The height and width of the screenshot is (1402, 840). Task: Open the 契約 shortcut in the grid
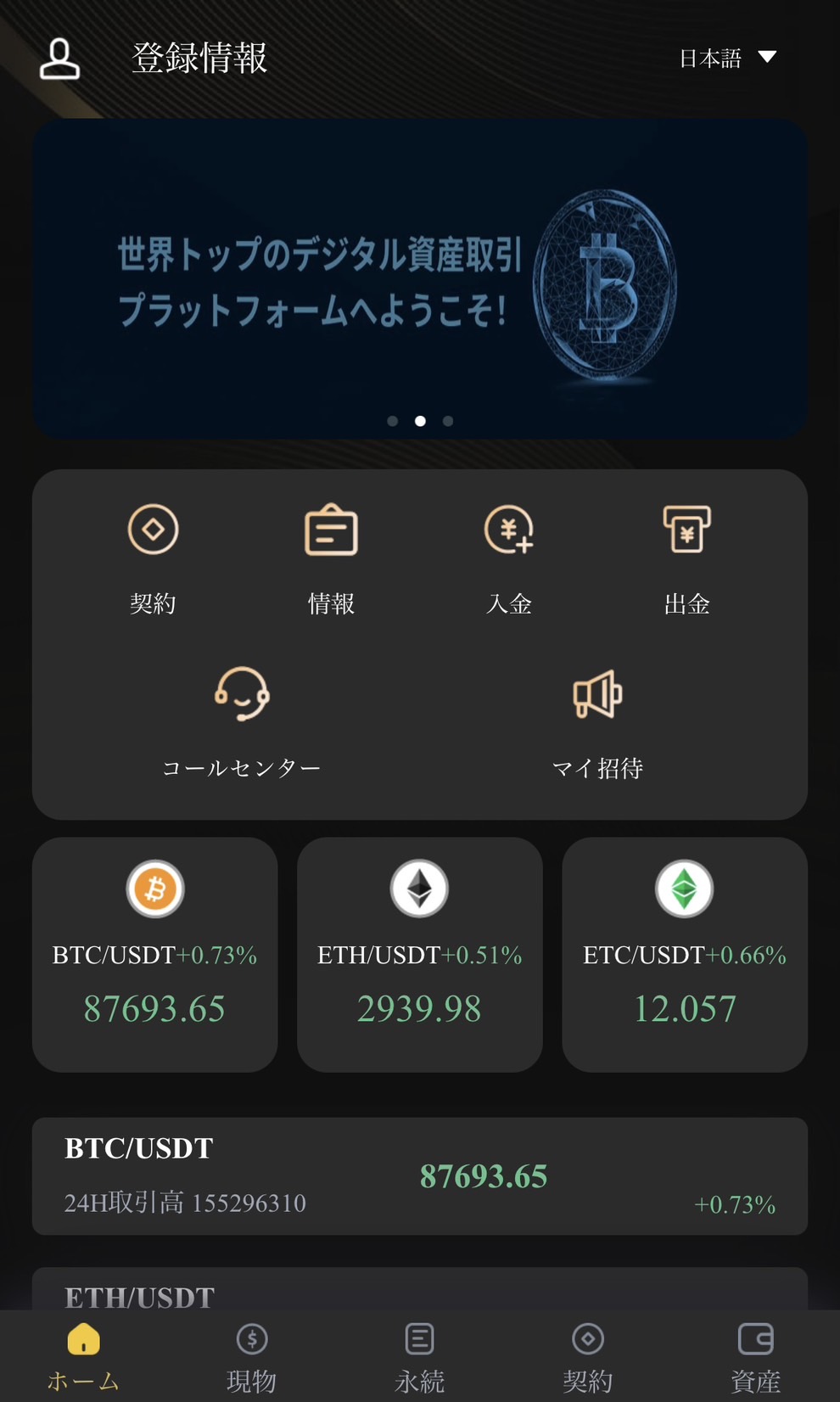(153, 557)
